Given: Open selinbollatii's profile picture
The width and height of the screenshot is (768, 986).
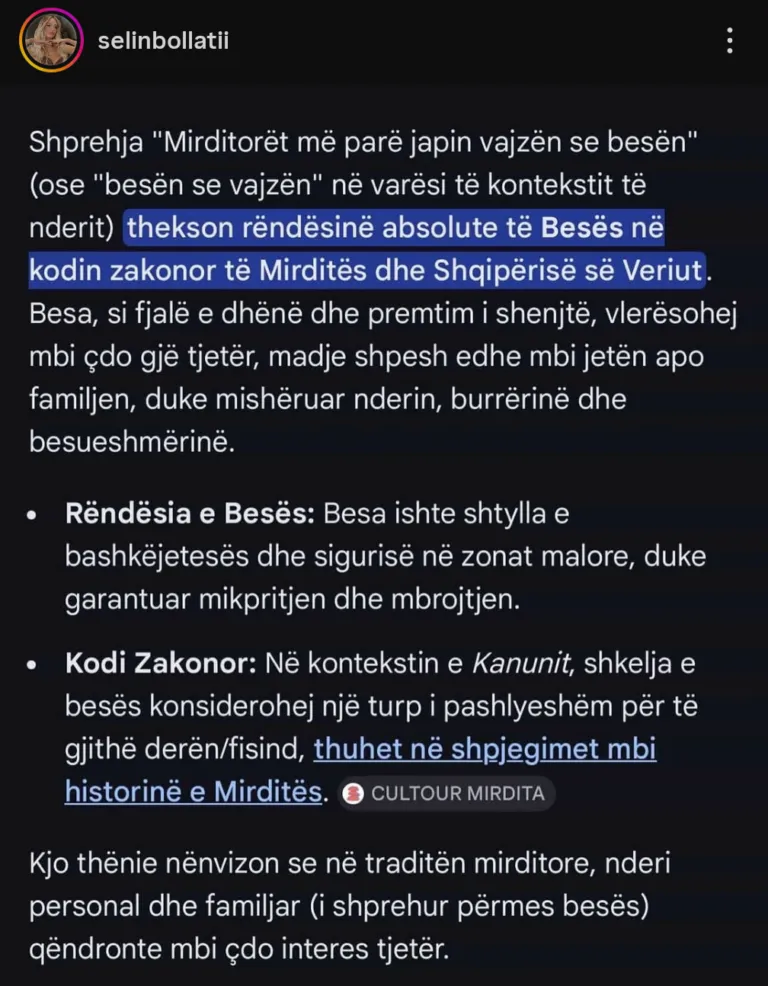Looking at the screenshot, I should click(x=52, y=41).
